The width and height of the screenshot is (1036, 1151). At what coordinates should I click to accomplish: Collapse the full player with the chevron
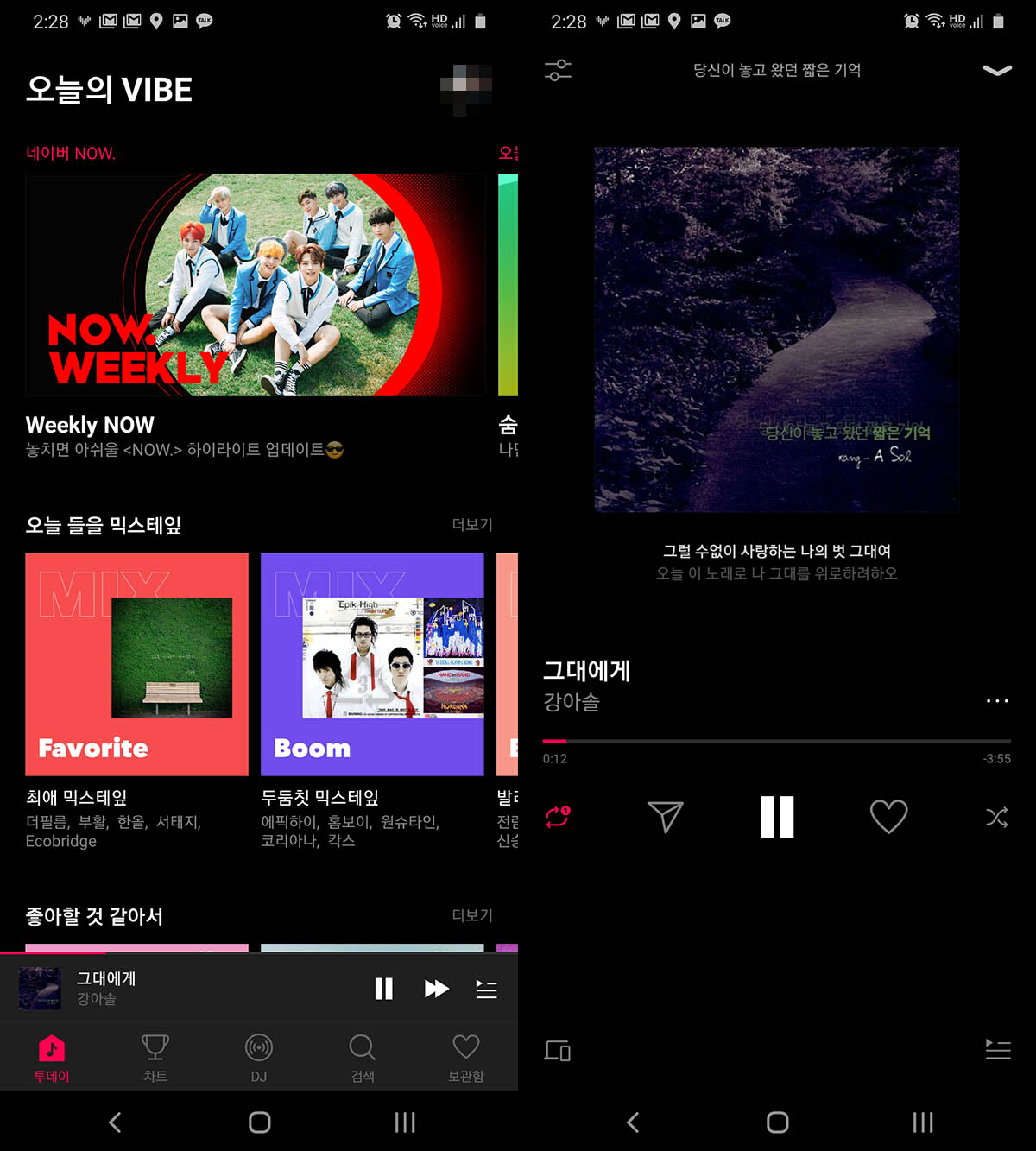pyautogui.click(x=997, y=70)
